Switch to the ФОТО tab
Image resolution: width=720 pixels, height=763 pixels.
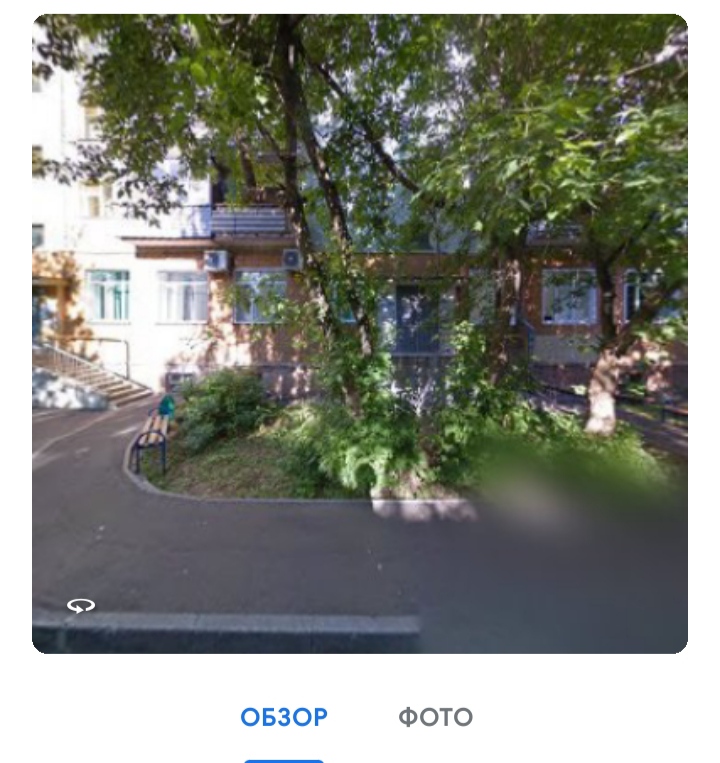click(x=435, y=718)
